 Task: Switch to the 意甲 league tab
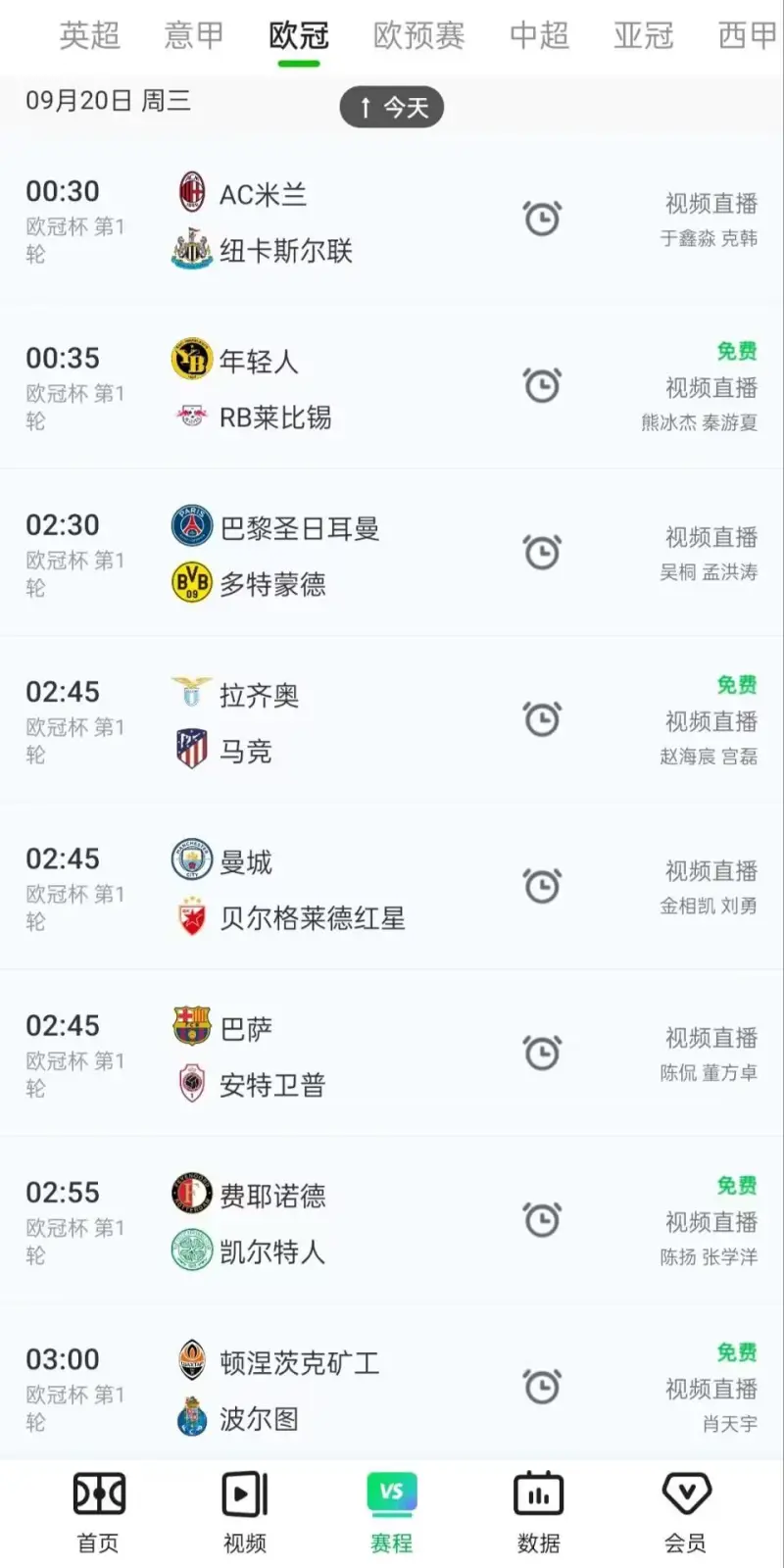pyautogui.click(x=194, y=36)
